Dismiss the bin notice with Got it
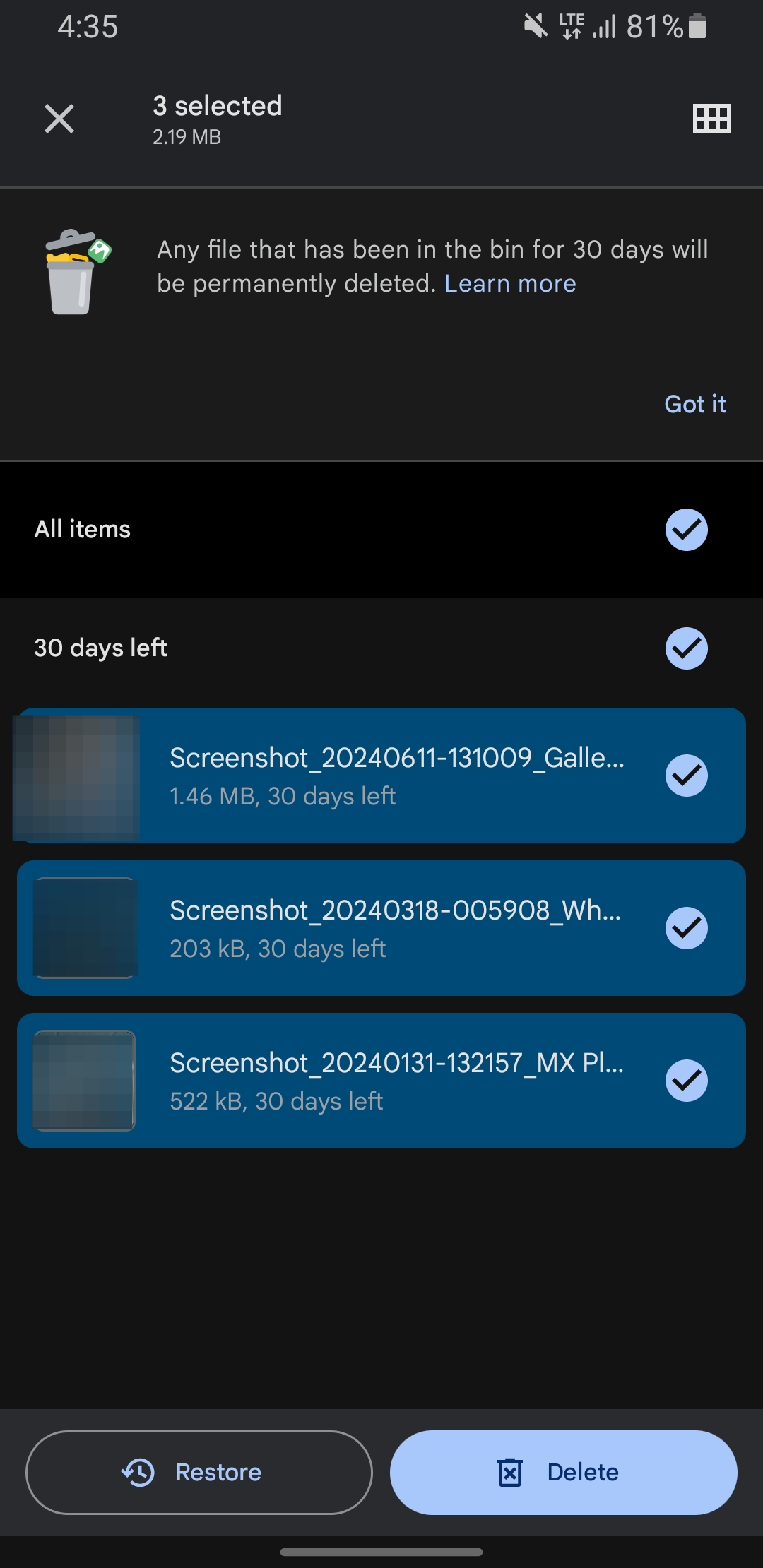This screenshot has width=763, height=1568. click(x=694, y=404)
